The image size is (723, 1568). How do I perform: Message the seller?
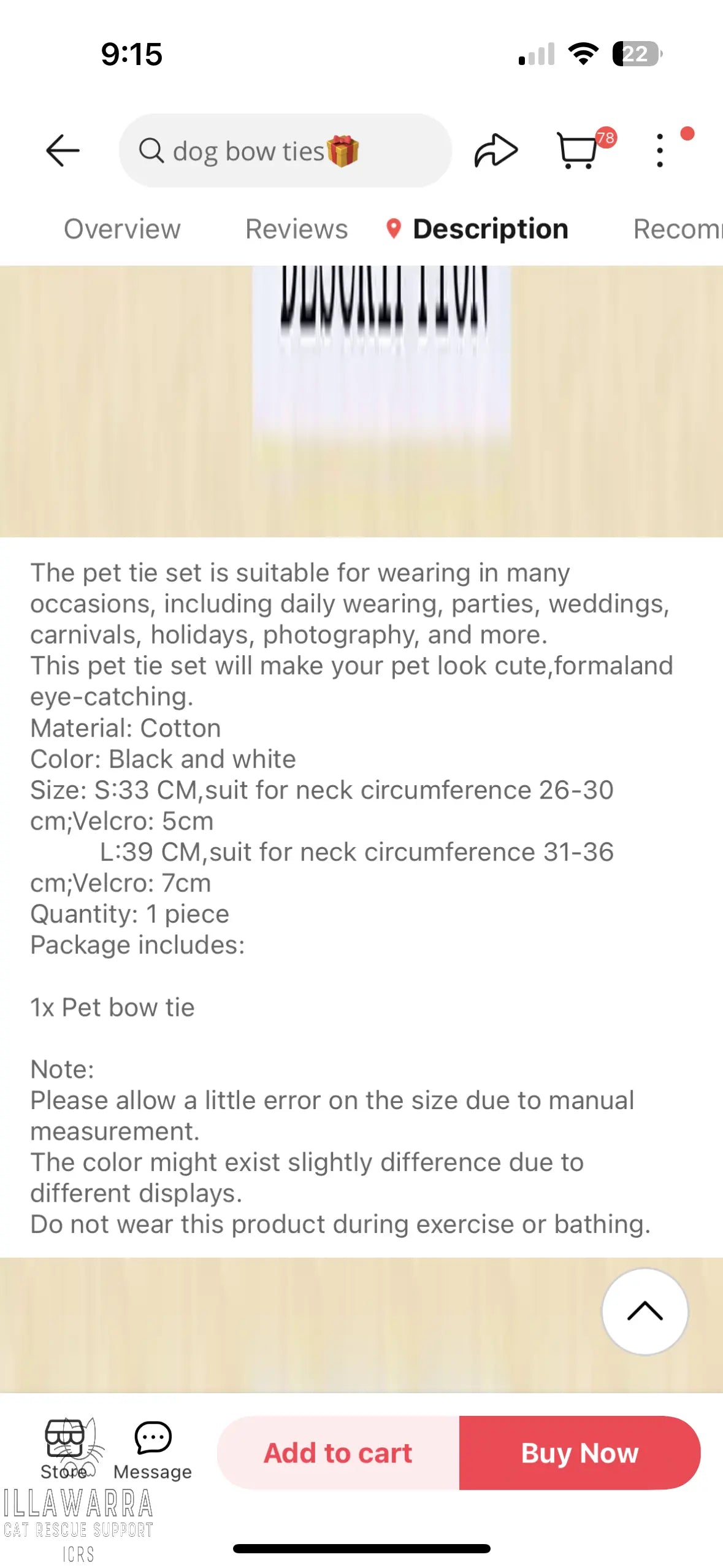[x=153, y=1449]
